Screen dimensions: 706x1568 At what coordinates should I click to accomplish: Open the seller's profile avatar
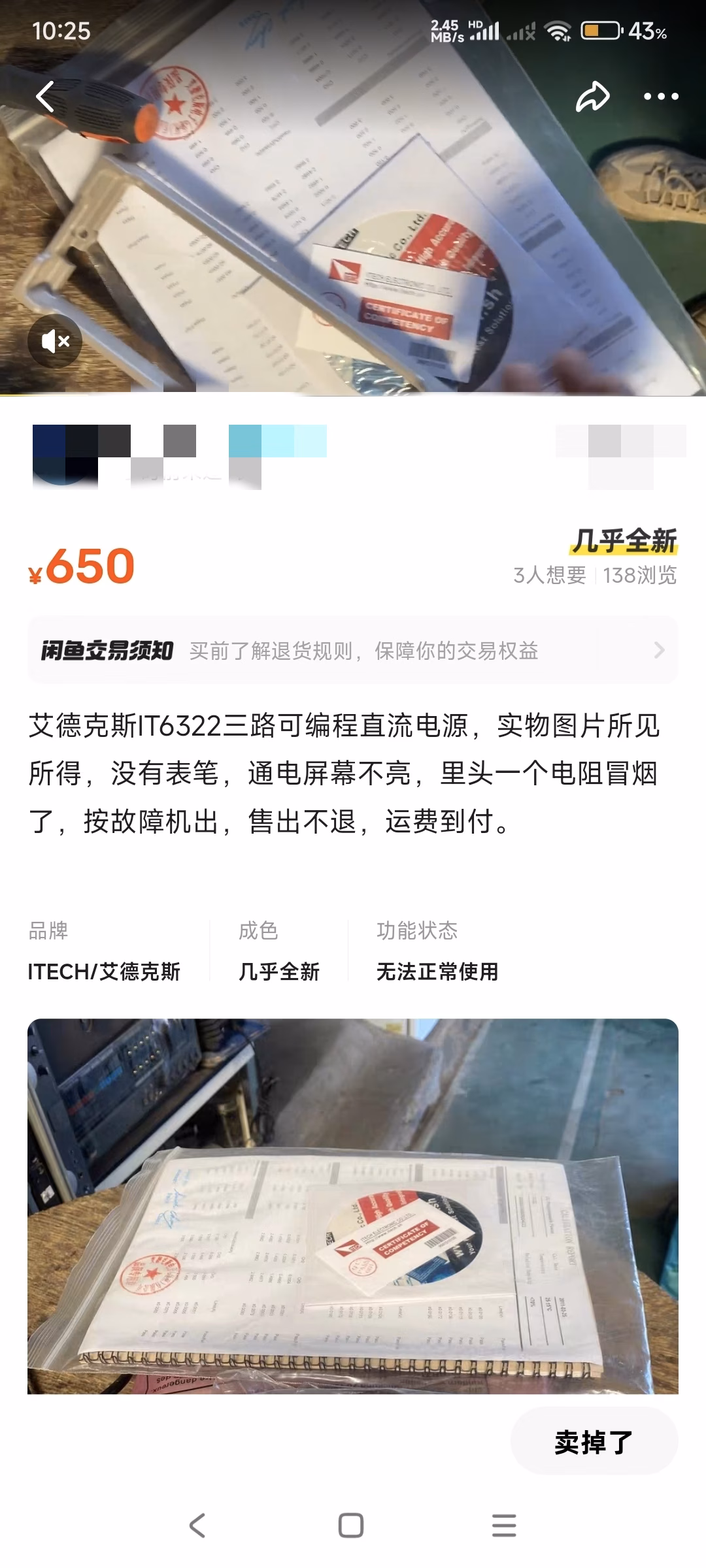pos(64,455)
